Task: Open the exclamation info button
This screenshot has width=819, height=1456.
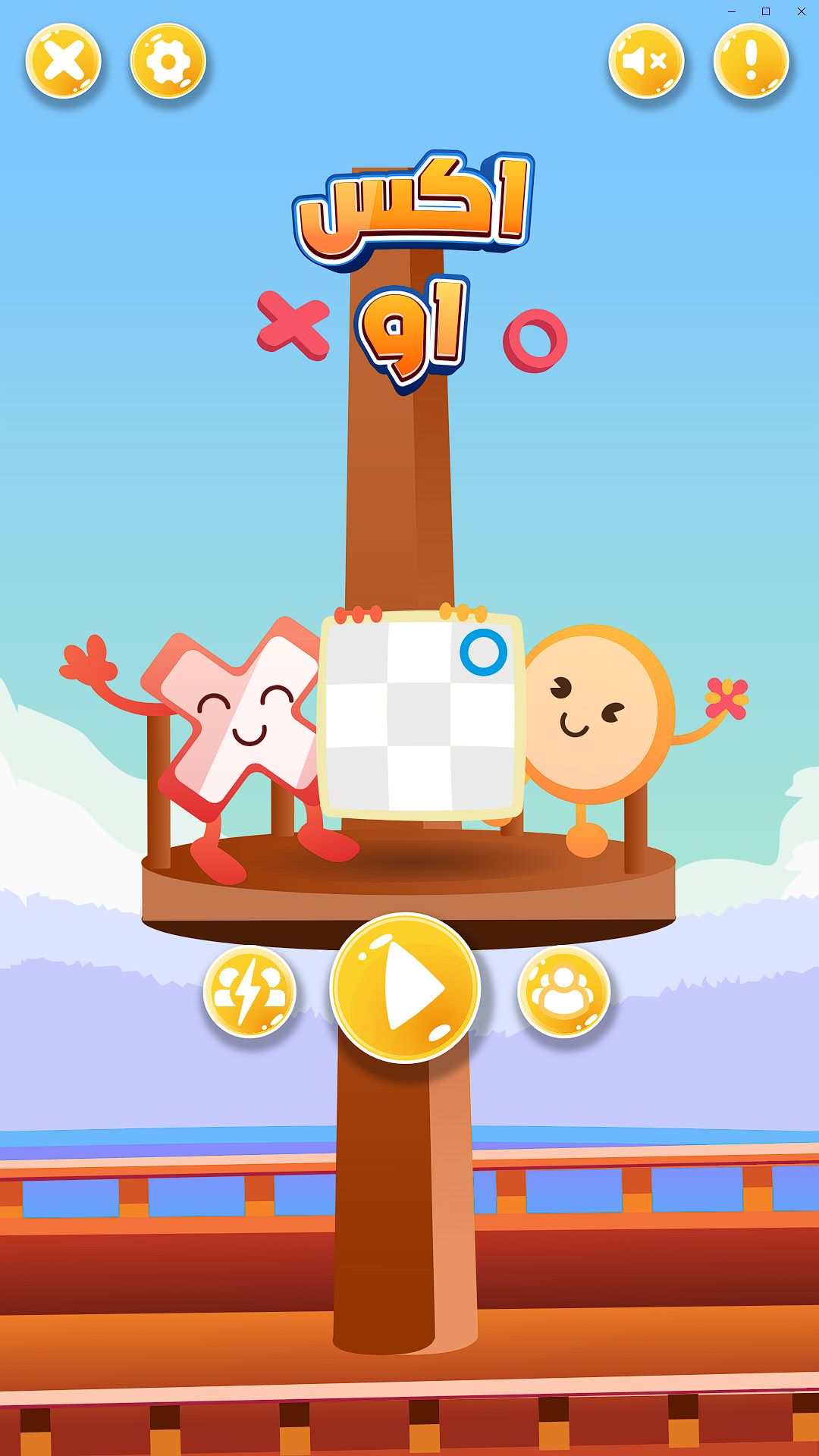Action: 751,61
